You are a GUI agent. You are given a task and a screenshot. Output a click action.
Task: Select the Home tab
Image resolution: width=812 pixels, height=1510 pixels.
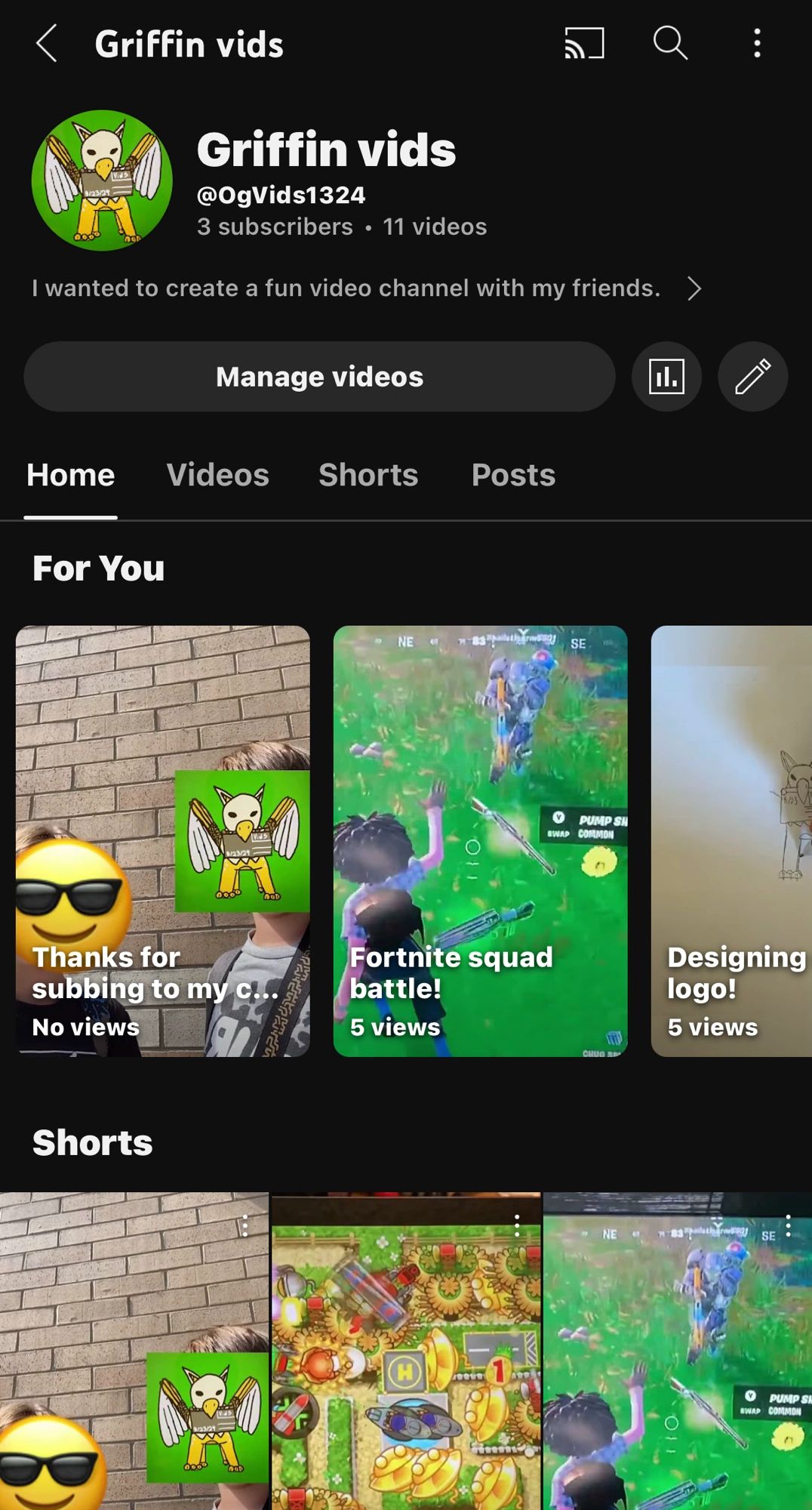click(x=70, y=475)
